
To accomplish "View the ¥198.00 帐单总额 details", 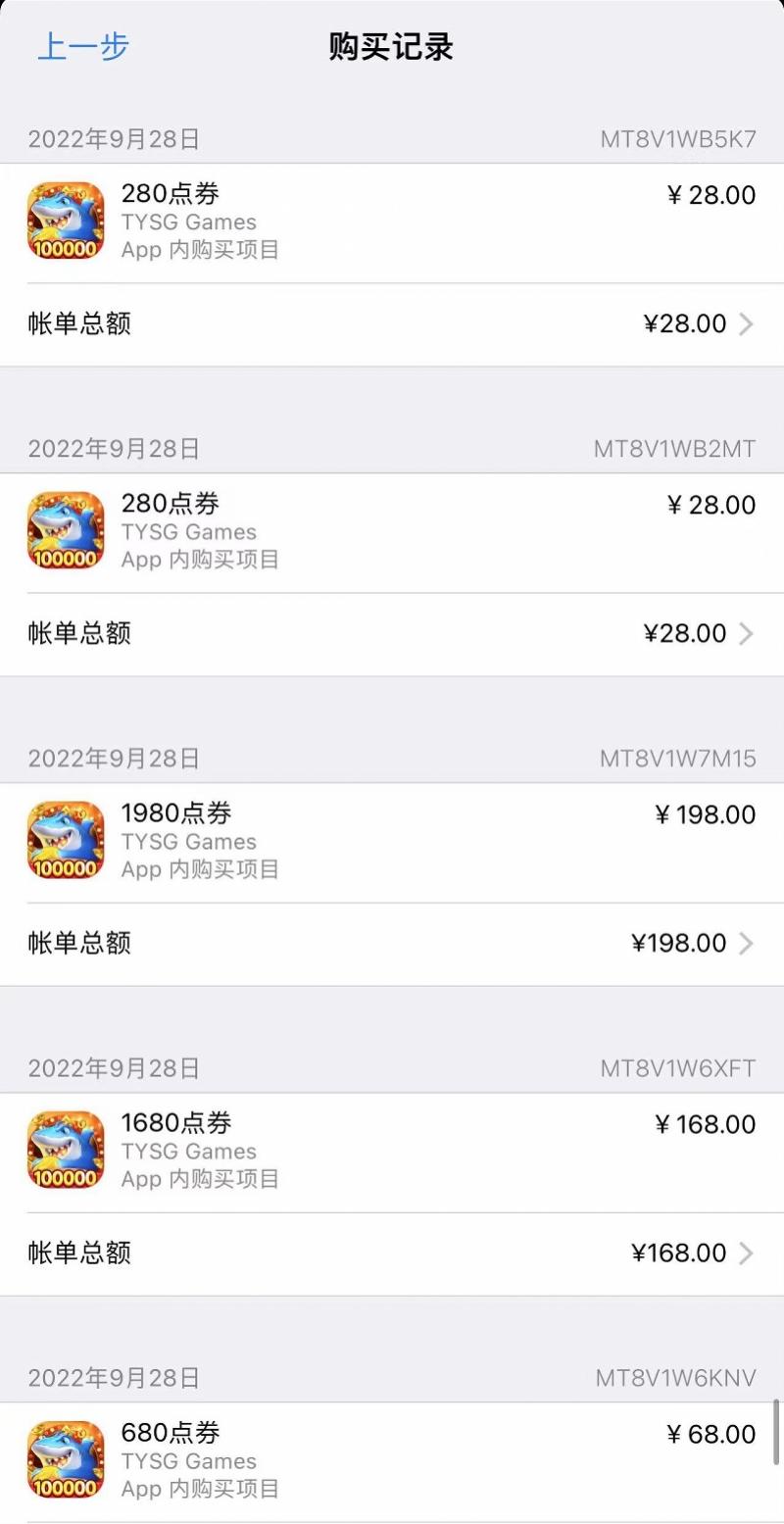I will (x=392, y=944).
